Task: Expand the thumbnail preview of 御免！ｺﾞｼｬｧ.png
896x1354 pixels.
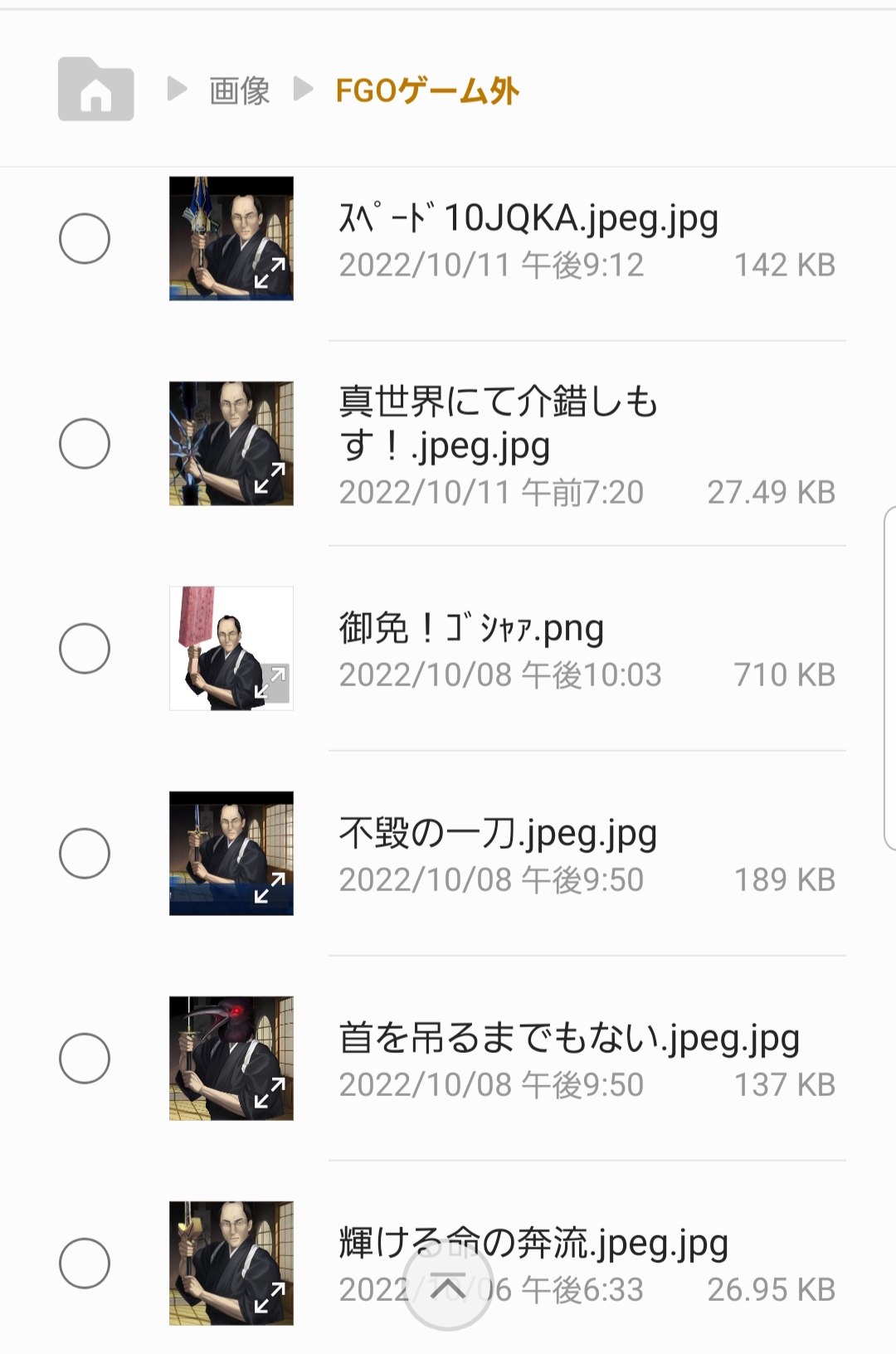Action: point(270,684)
